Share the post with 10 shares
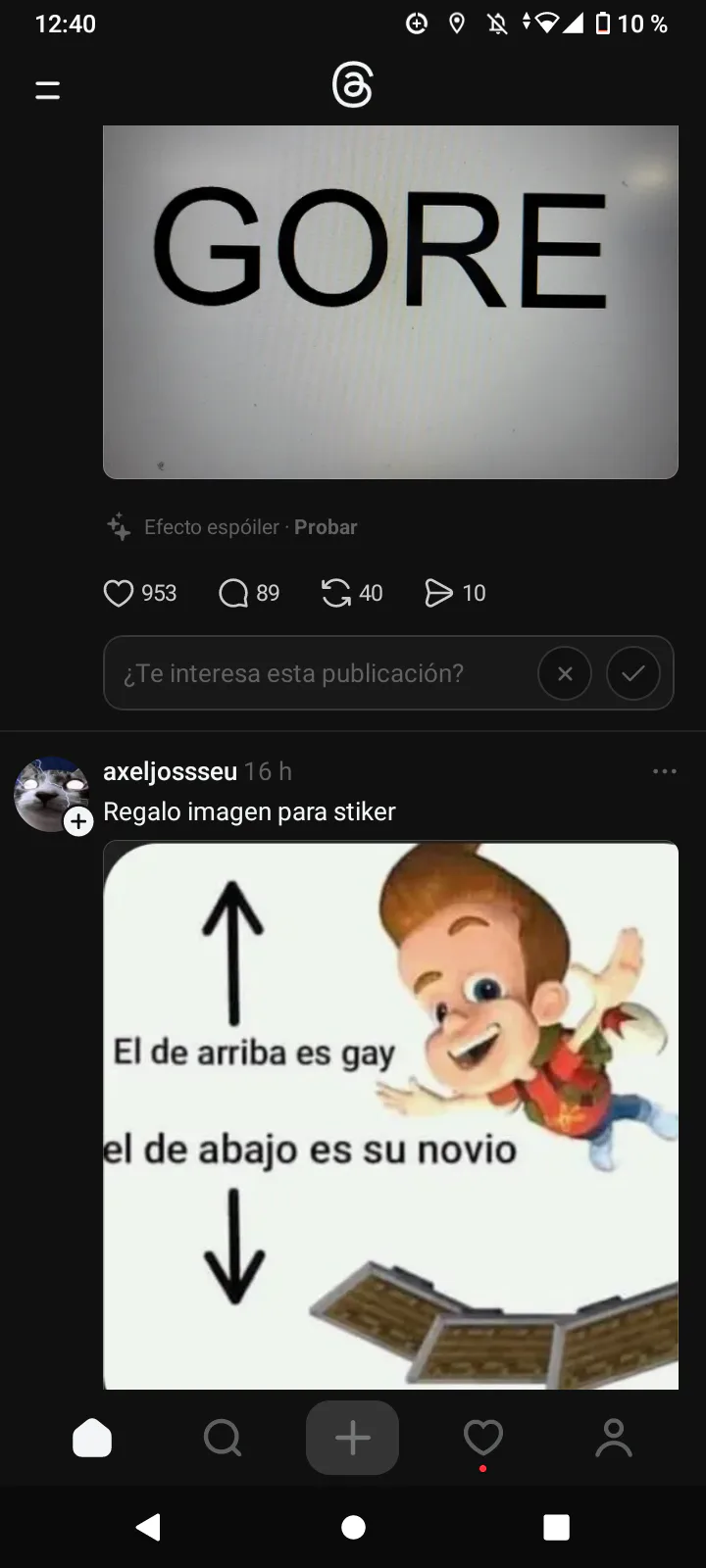The height and width of the screenshot is (1568, 706). coord(438,593)
